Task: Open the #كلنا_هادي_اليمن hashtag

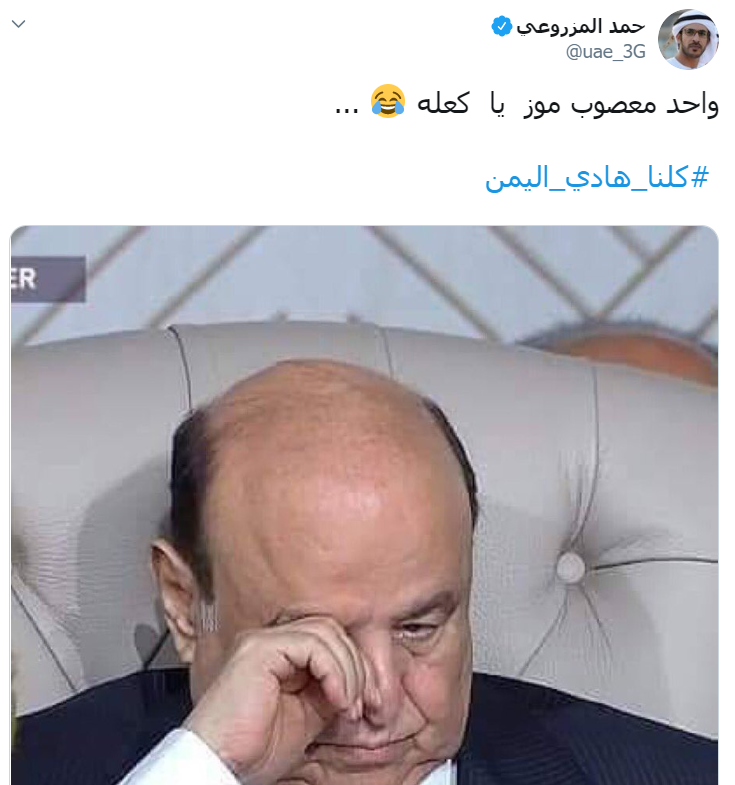Action: 596,177
